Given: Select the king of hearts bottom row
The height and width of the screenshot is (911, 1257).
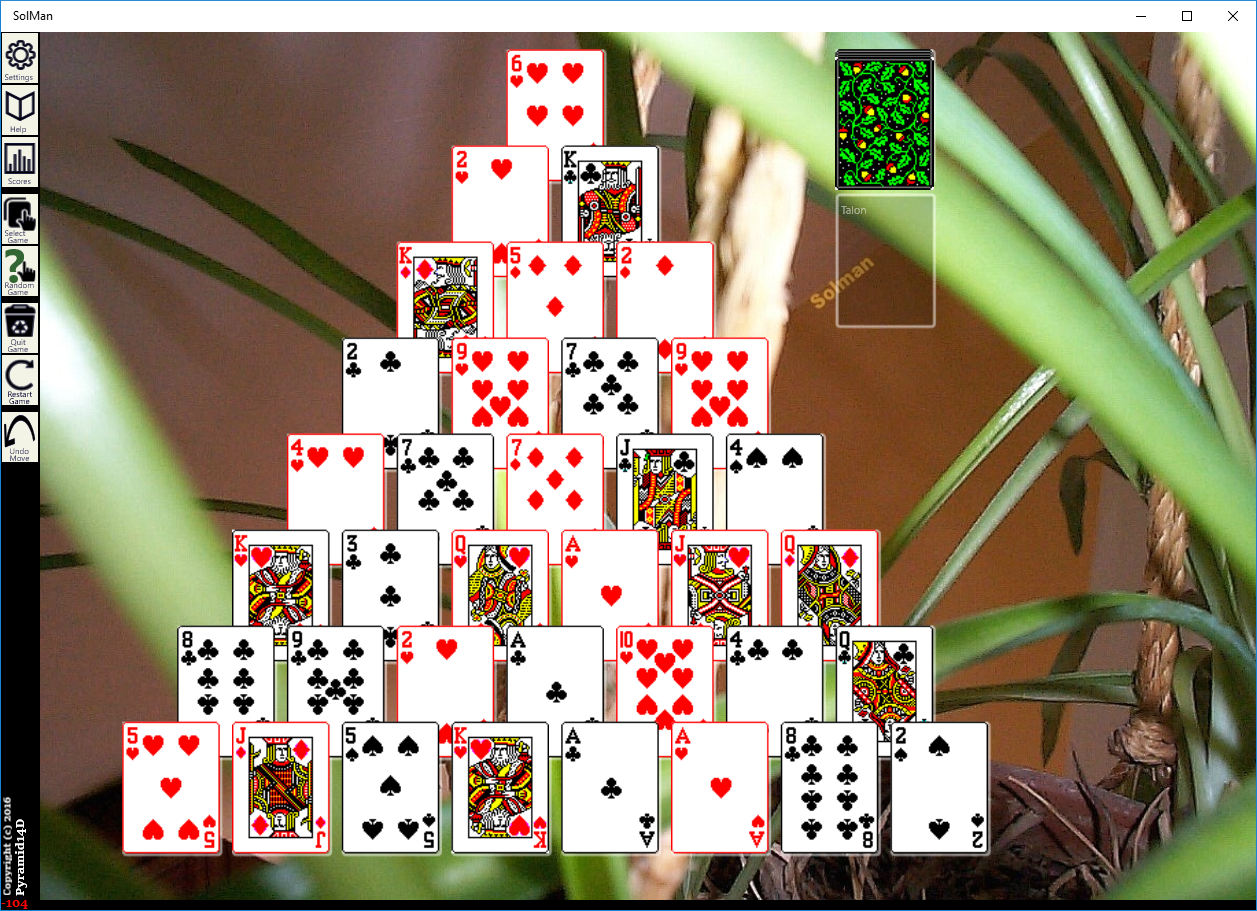Looking at the screenshot, I should 501,788.
